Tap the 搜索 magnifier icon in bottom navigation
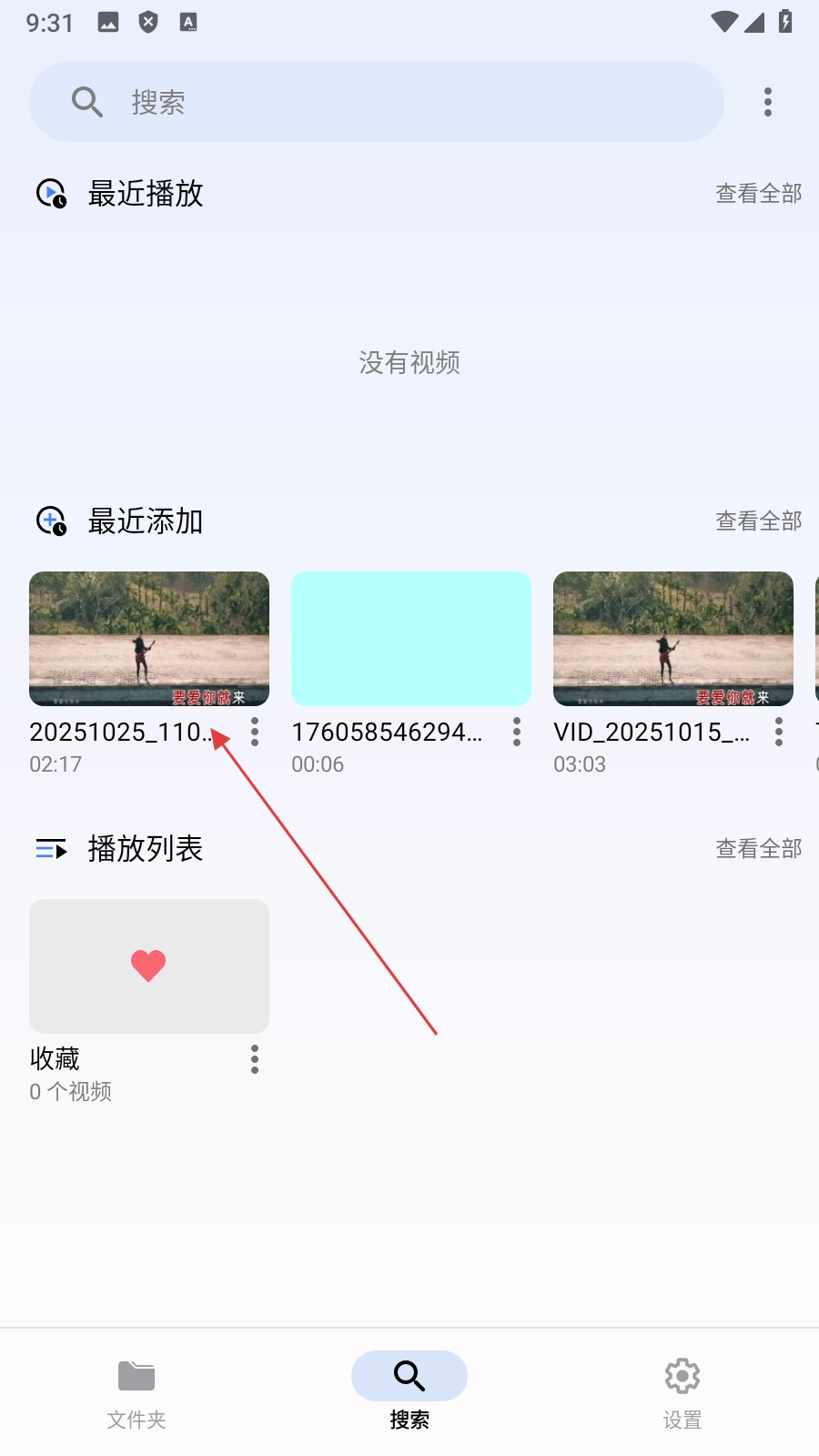This screenshot has height=1456, width=819. pos(409,1375)
